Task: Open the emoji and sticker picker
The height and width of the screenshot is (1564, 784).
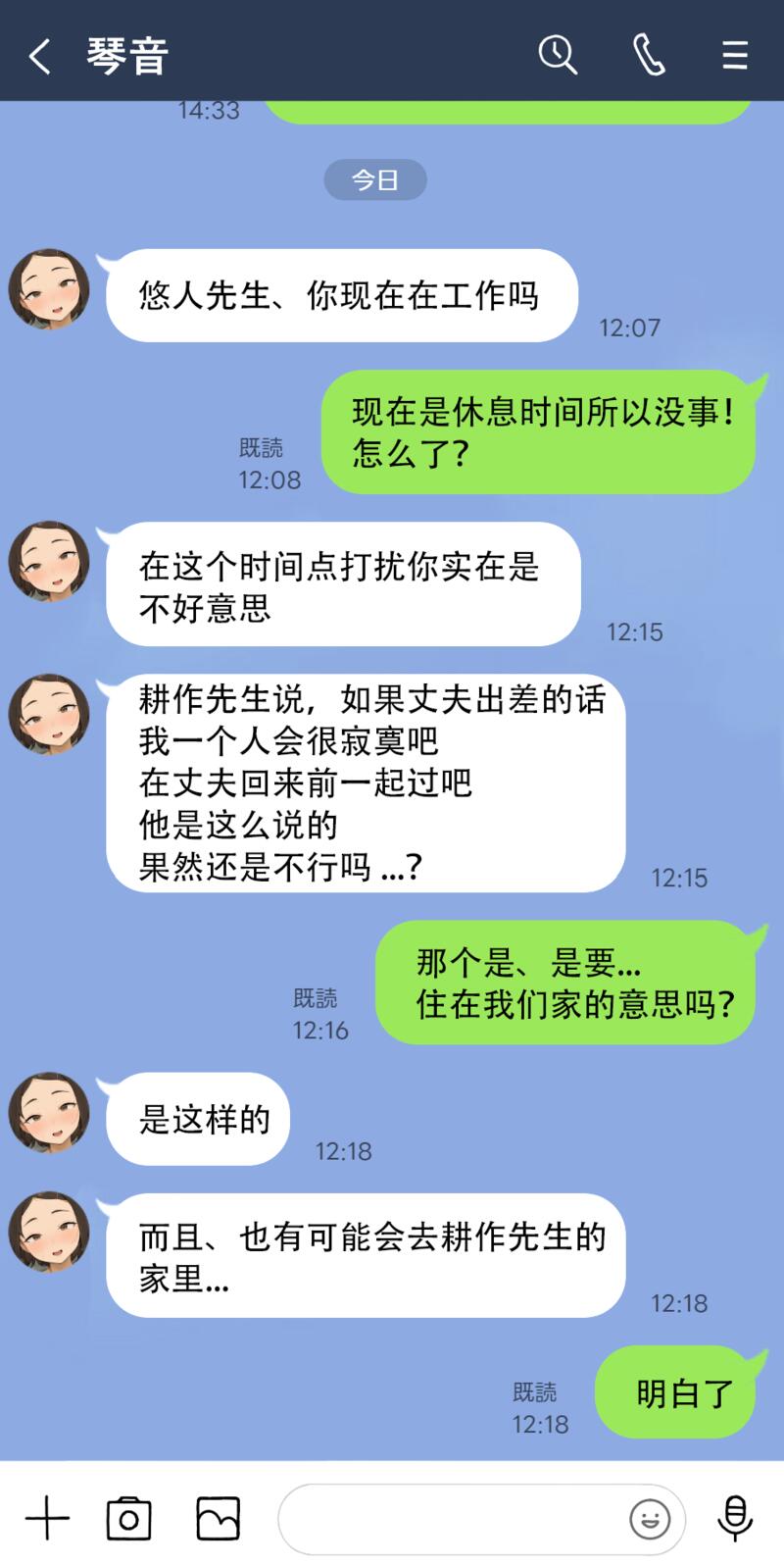Action: pos(650,1519)
